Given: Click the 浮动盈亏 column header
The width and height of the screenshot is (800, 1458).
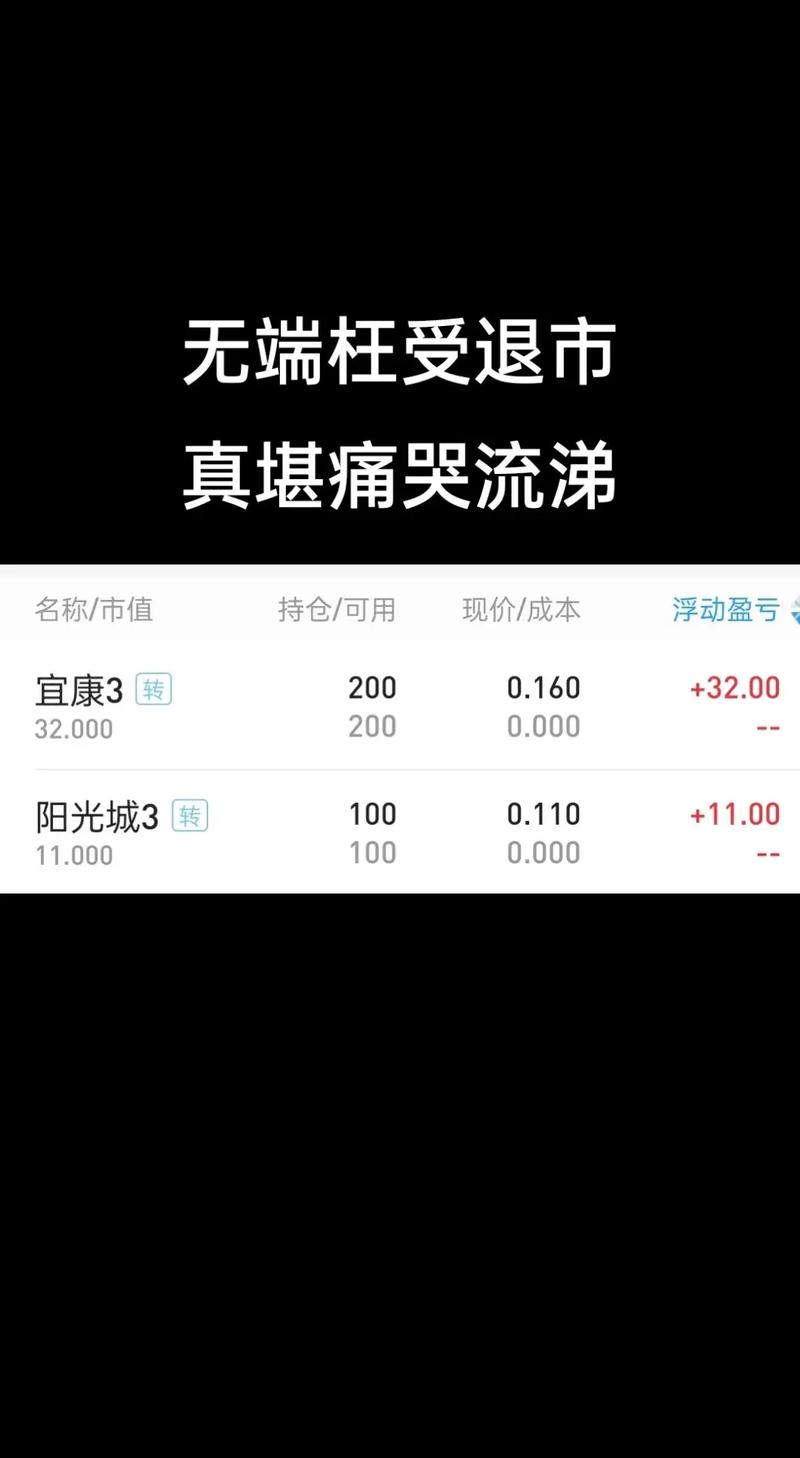Looking at the screenshot, I should click(x=725, y=610).
